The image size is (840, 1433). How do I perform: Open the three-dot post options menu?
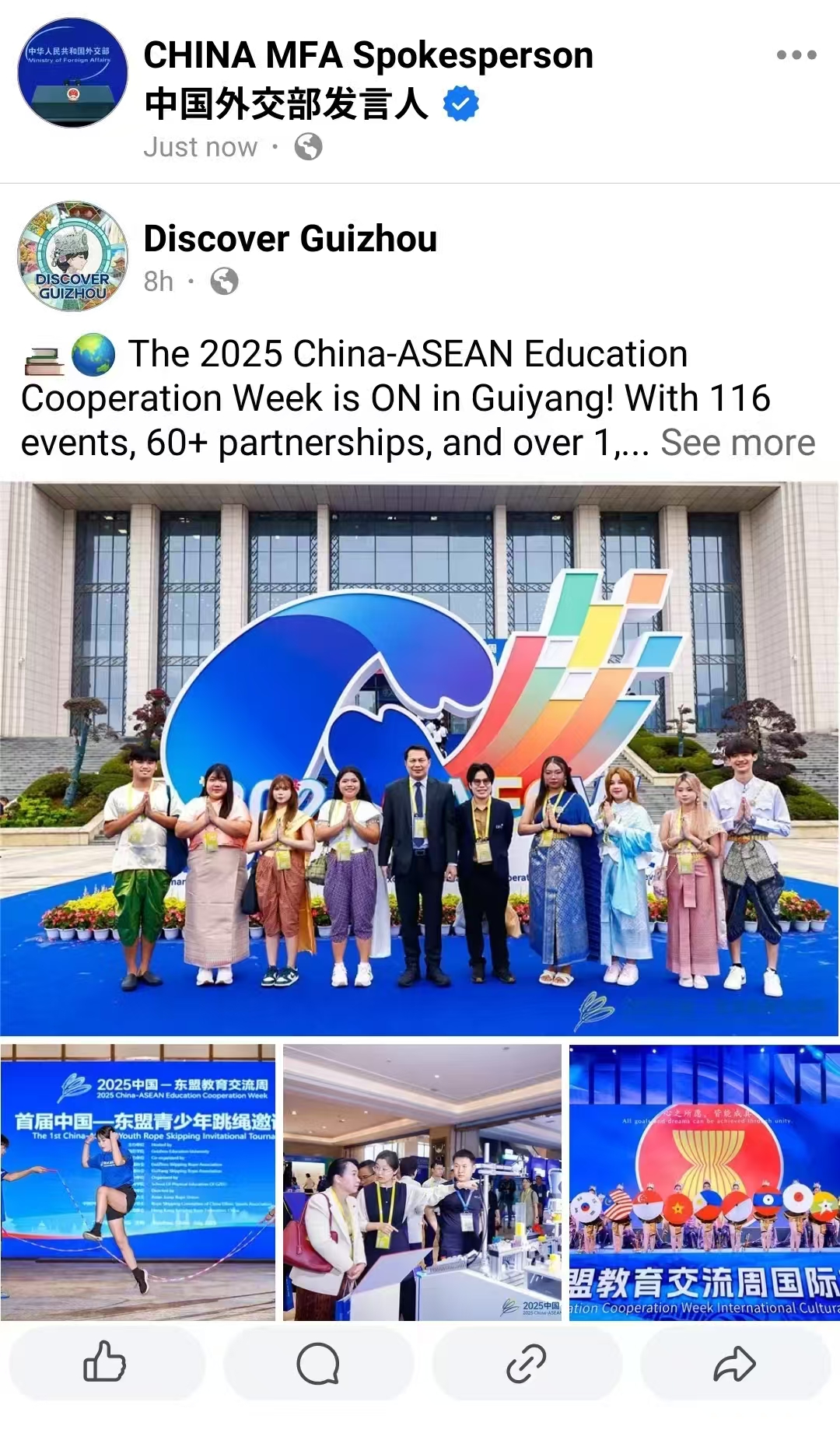pyautogui.click(x=796, y=55)
